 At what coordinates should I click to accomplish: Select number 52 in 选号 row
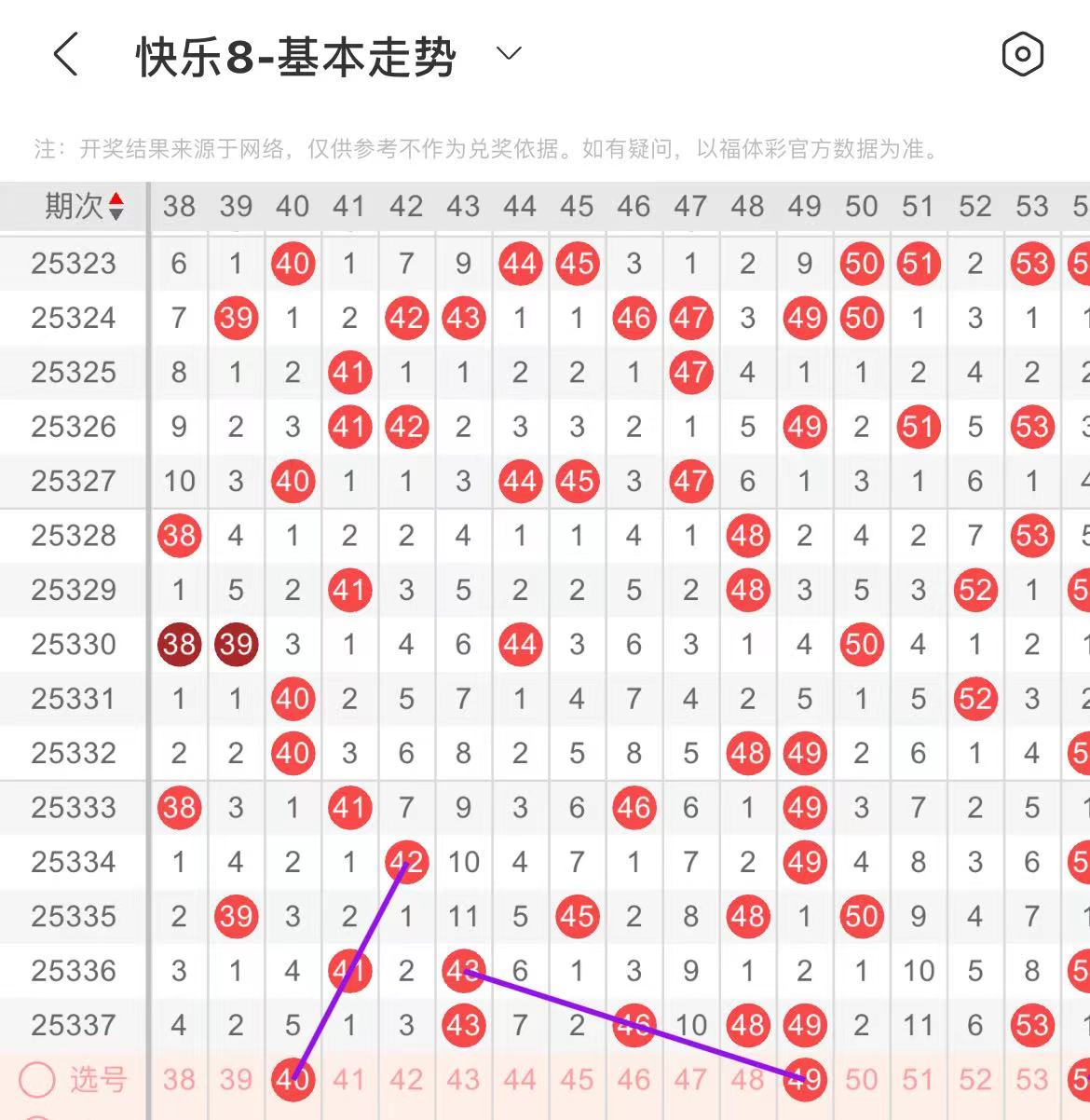click(975, 1080)
